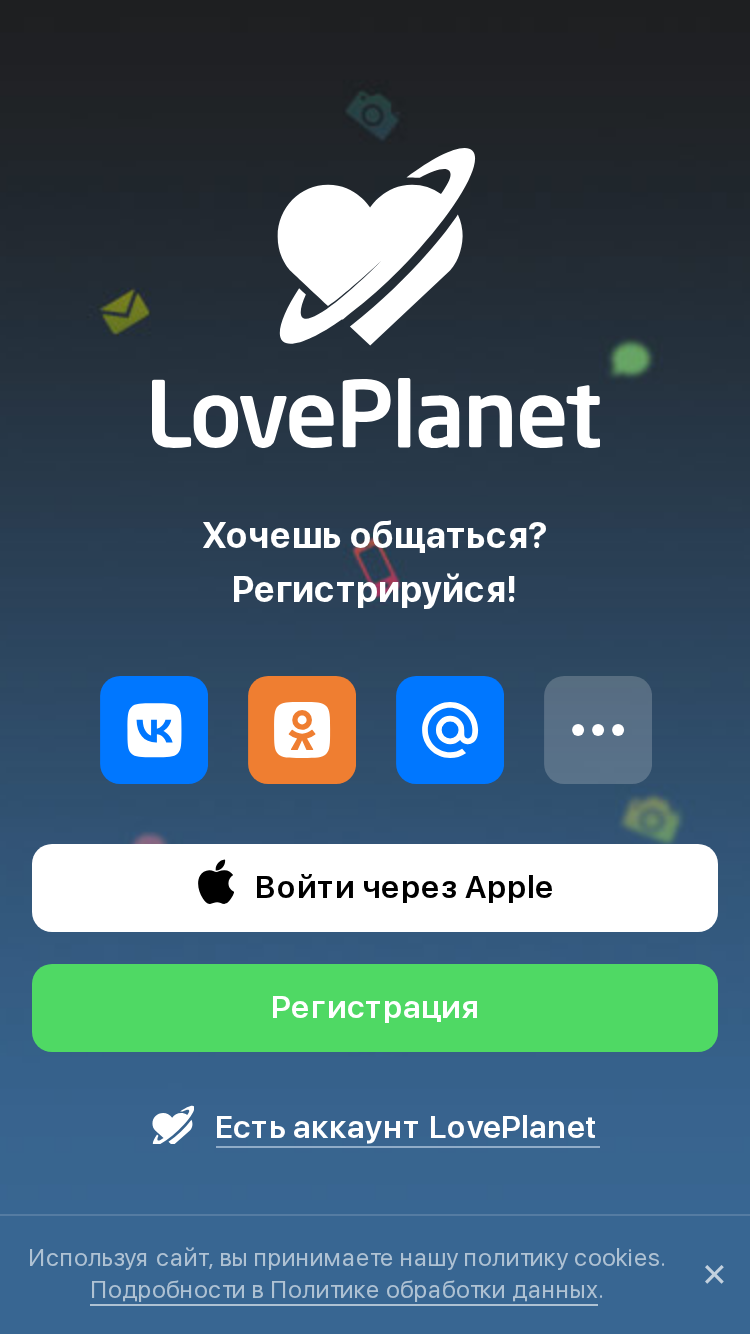Tap Войти через Apple button
The image size is (750, 1334).
(x=375, y=888)
